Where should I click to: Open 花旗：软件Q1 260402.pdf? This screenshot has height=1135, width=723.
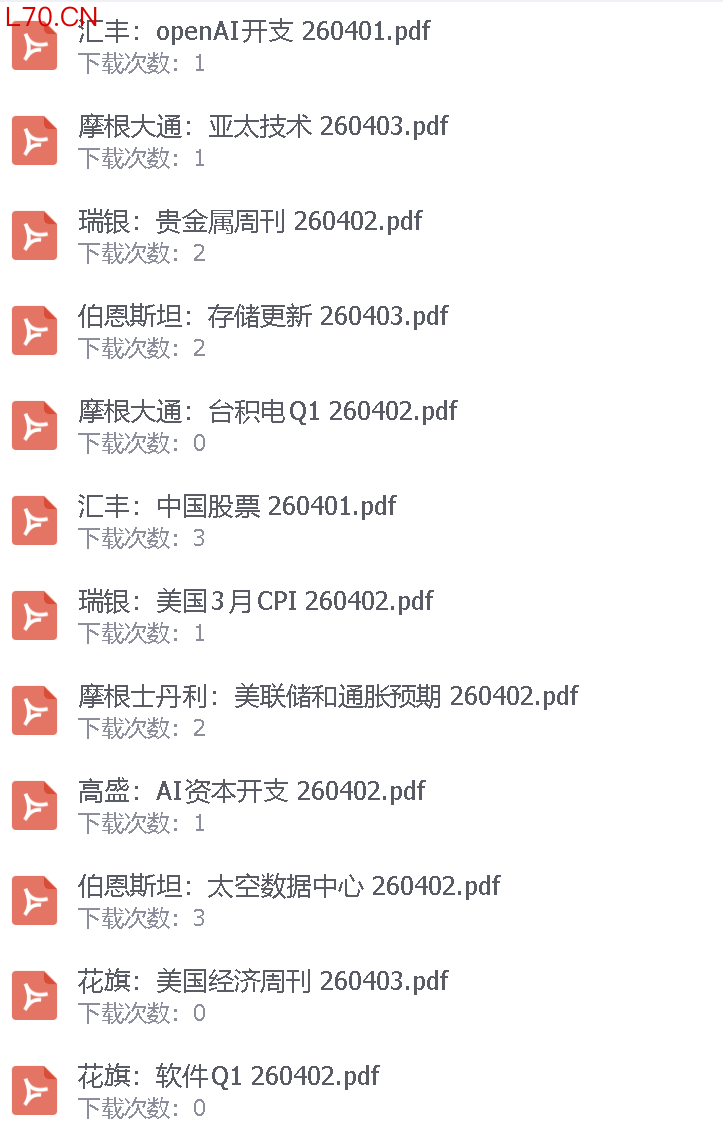pyautogui.click(x=228, y=1076)
